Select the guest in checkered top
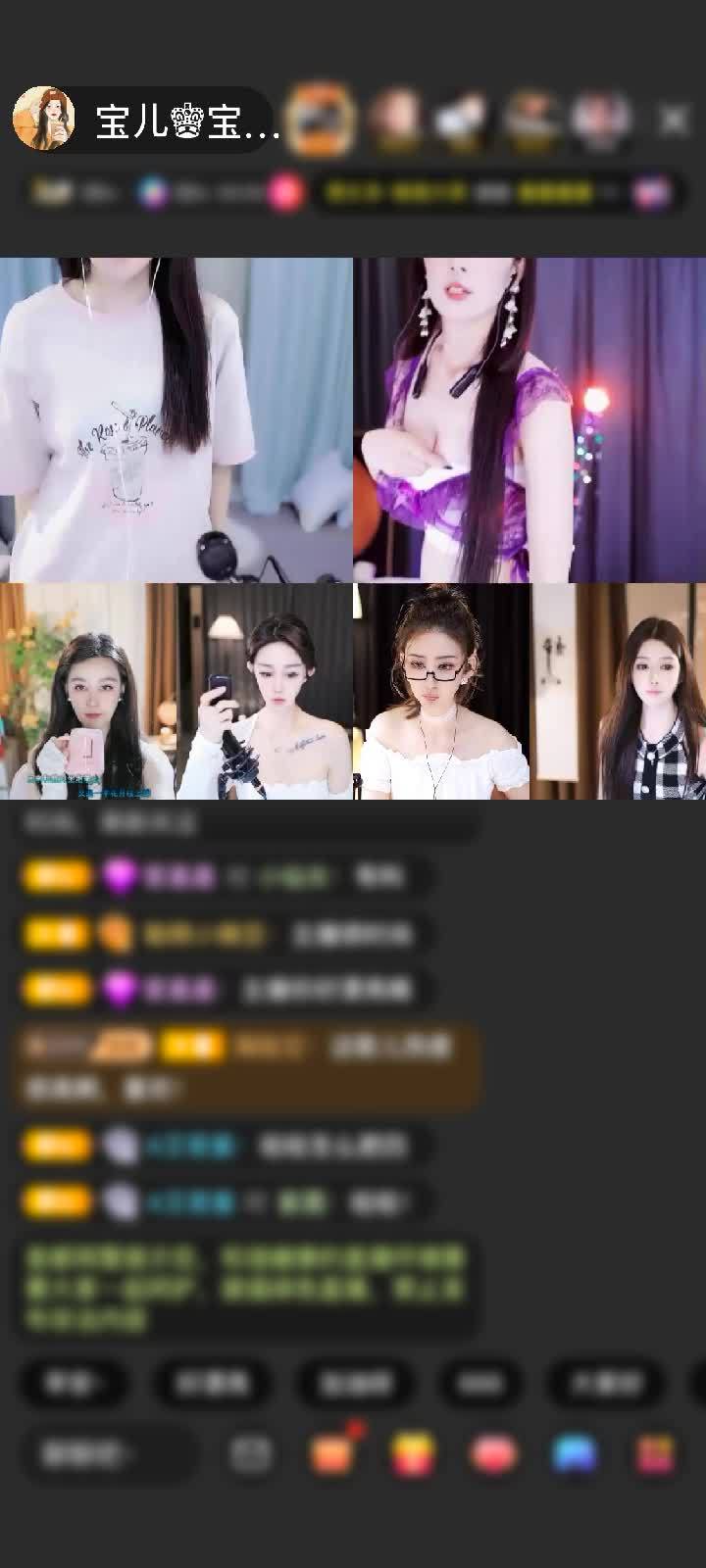 (x=618, y=691)
